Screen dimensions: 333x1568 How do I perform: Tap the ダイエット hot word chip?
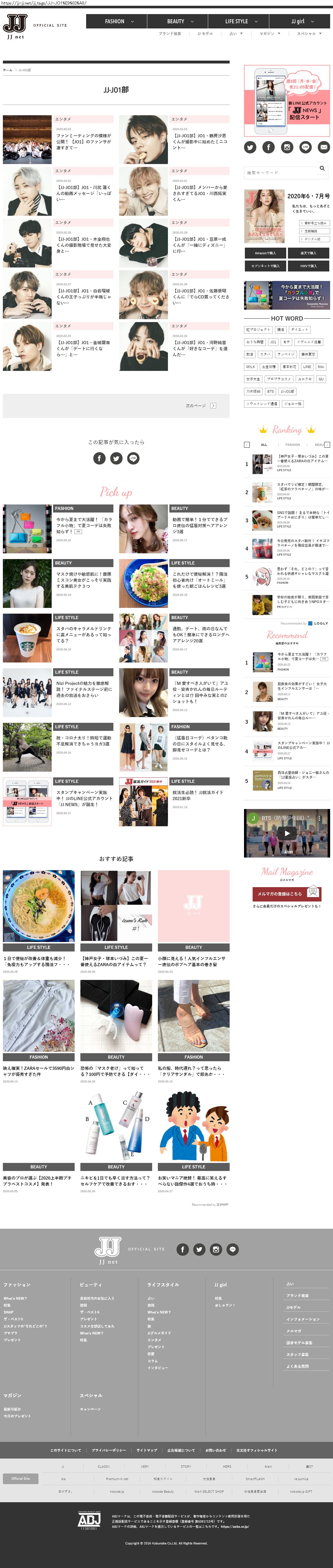click(x=299, y=329)
